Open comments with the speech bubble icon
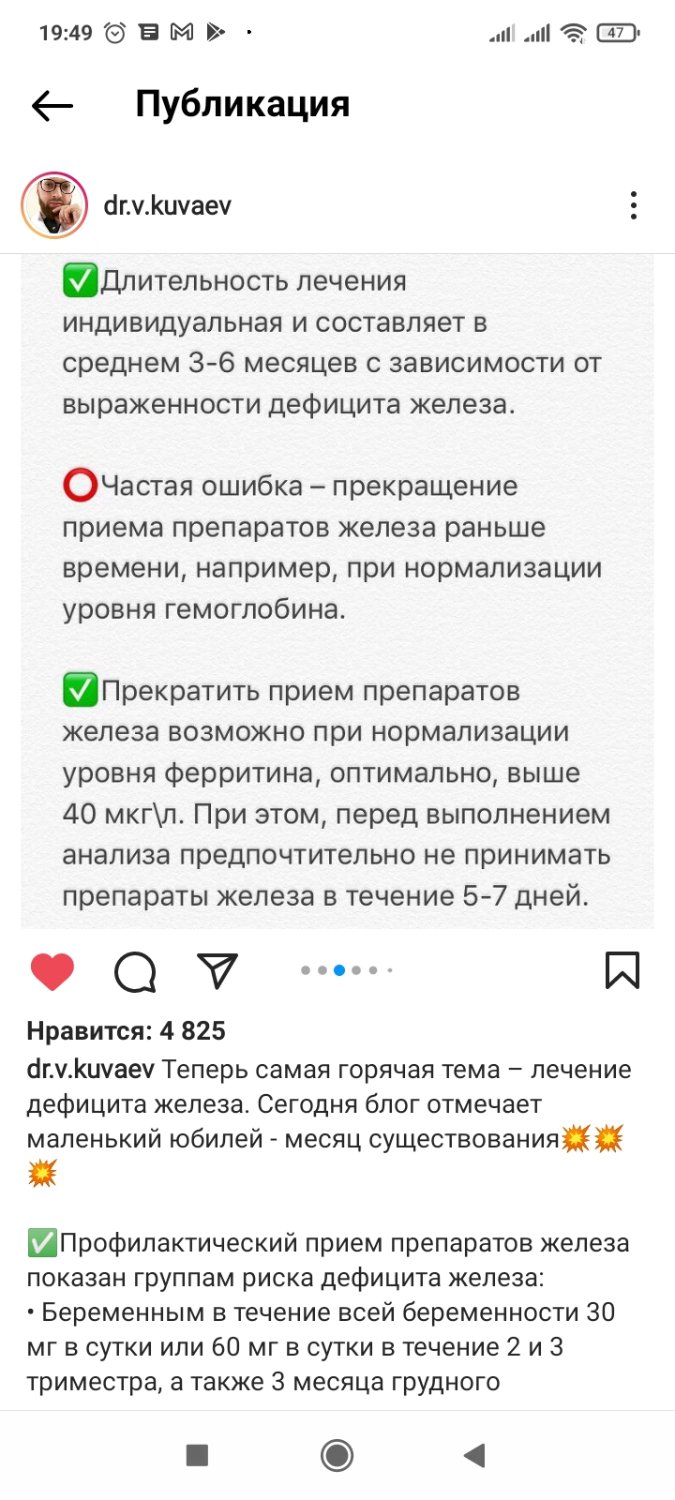This screenshot has height=1500, width=675. coord(135,971)
